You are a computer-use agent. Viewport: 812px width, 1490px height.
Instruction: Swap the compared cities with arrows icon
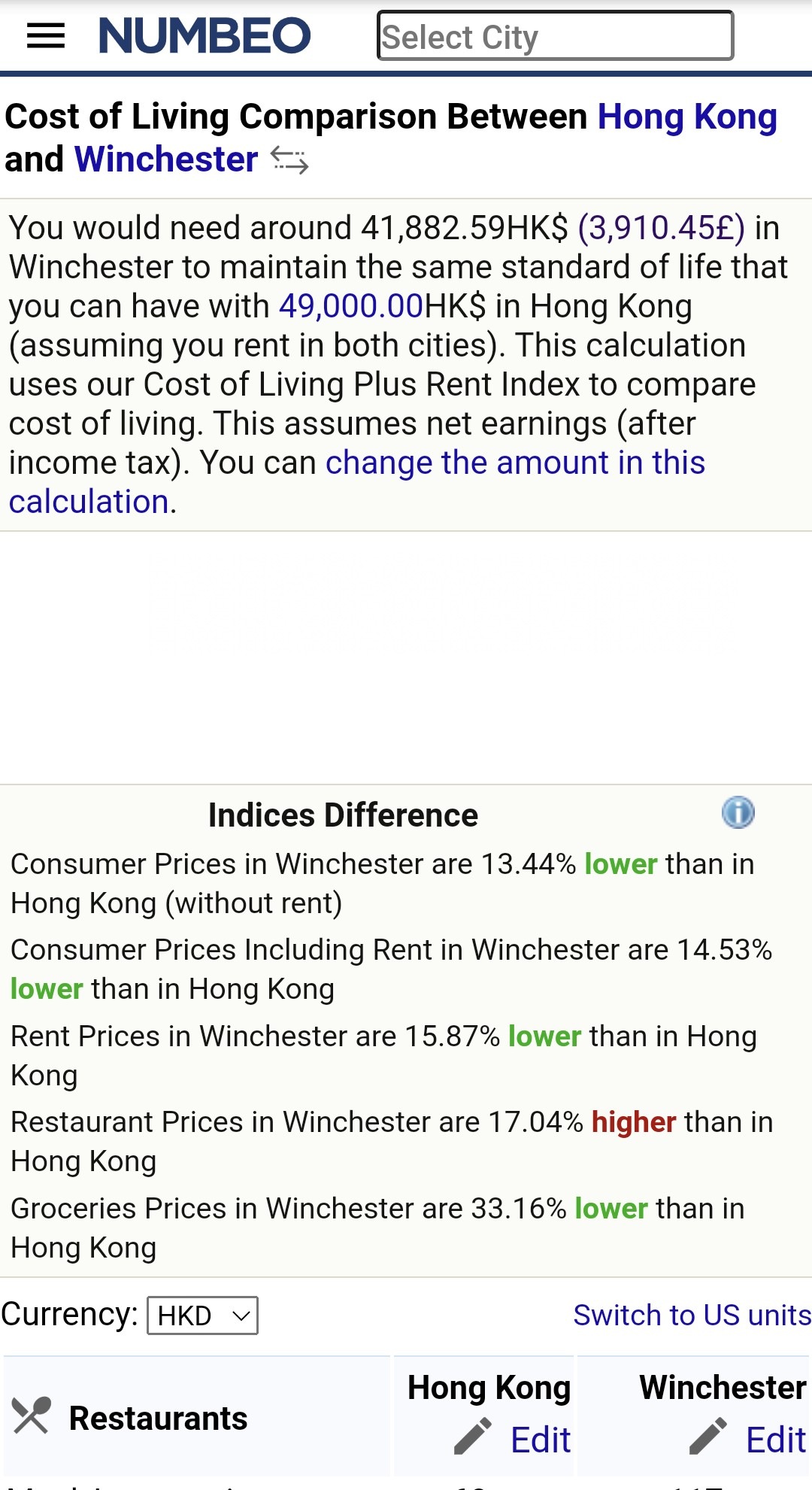click(x=289, y=160)
